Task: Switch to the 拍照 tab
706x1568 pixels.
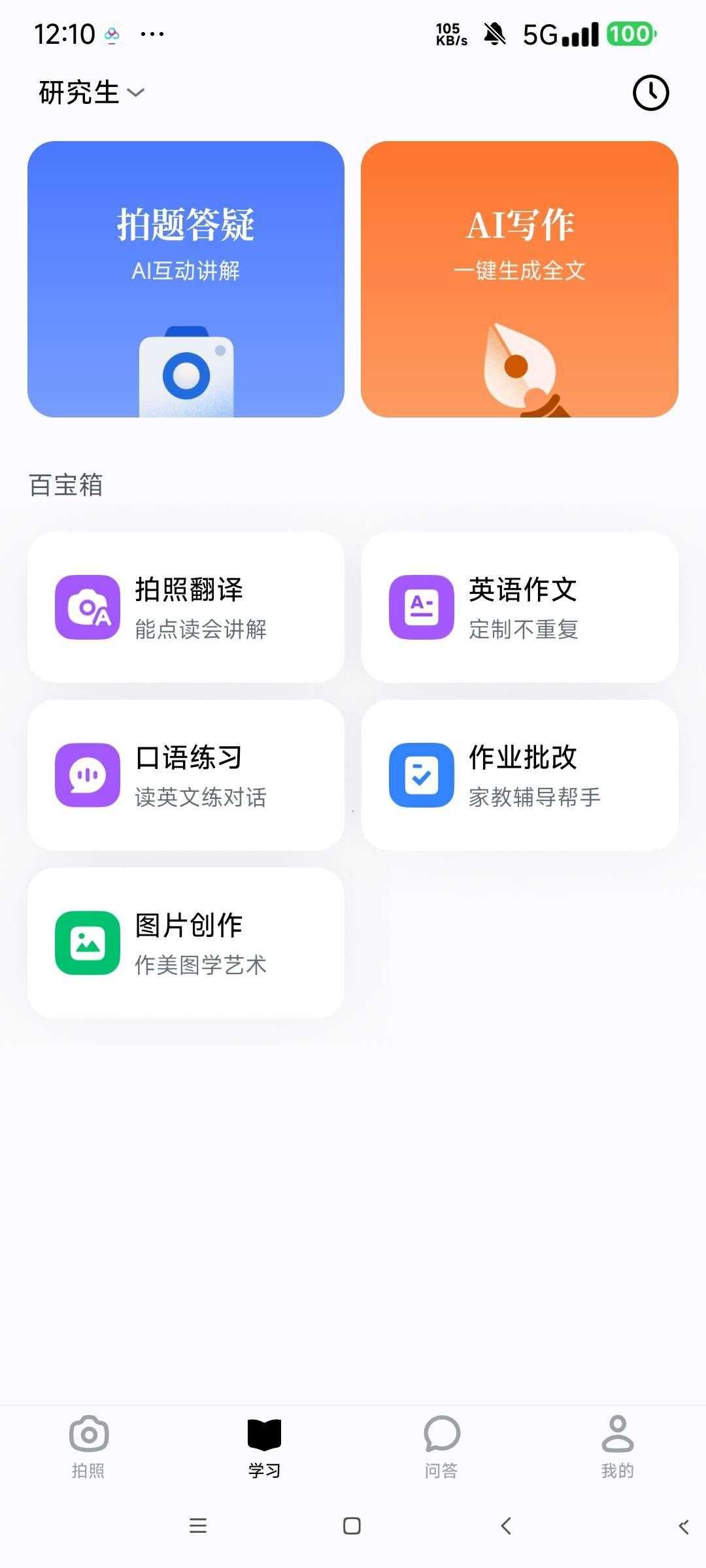Action: click(x=88, y=1446)
